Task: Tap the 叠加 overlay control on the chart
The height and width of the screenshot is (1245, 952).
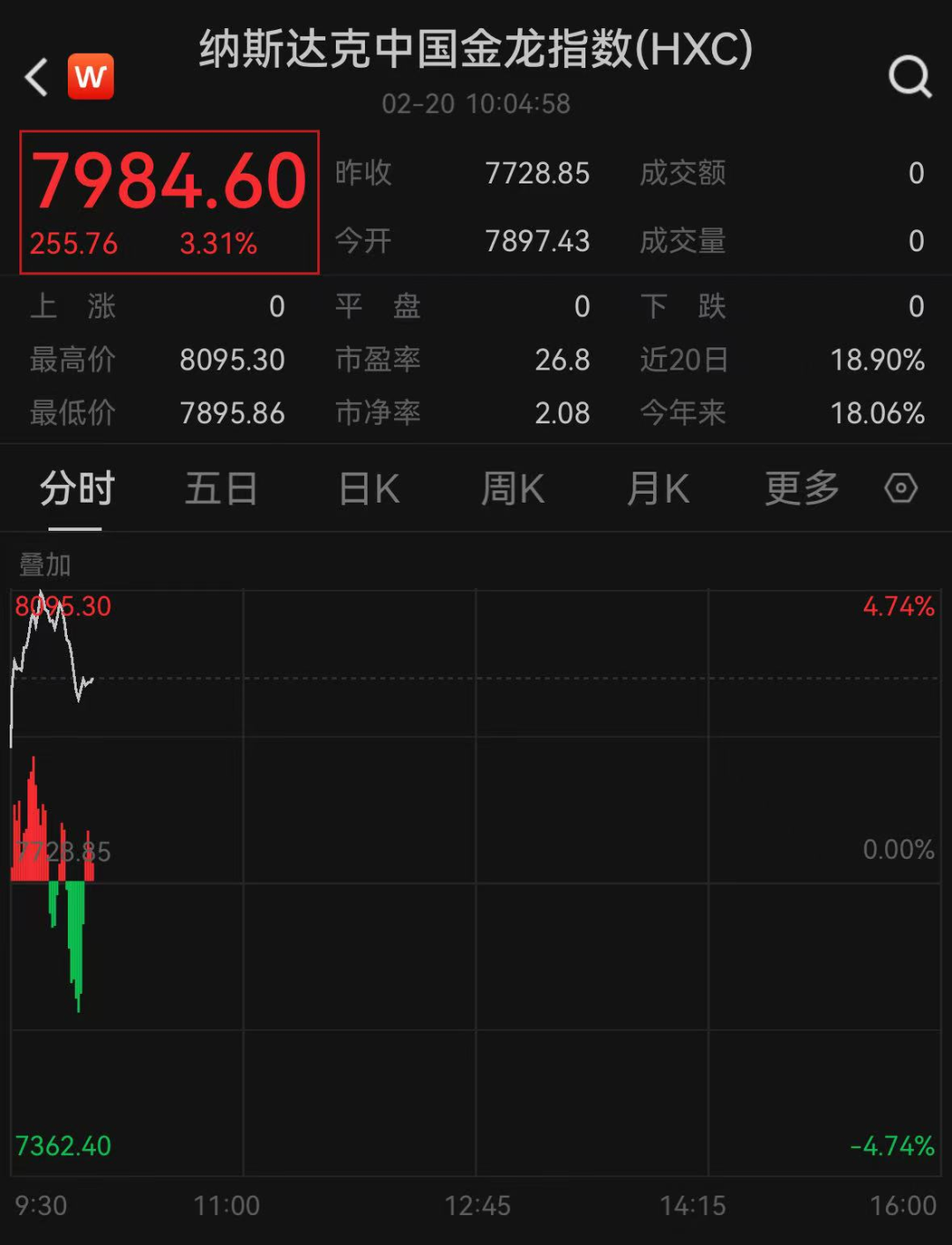Action: 46,566
